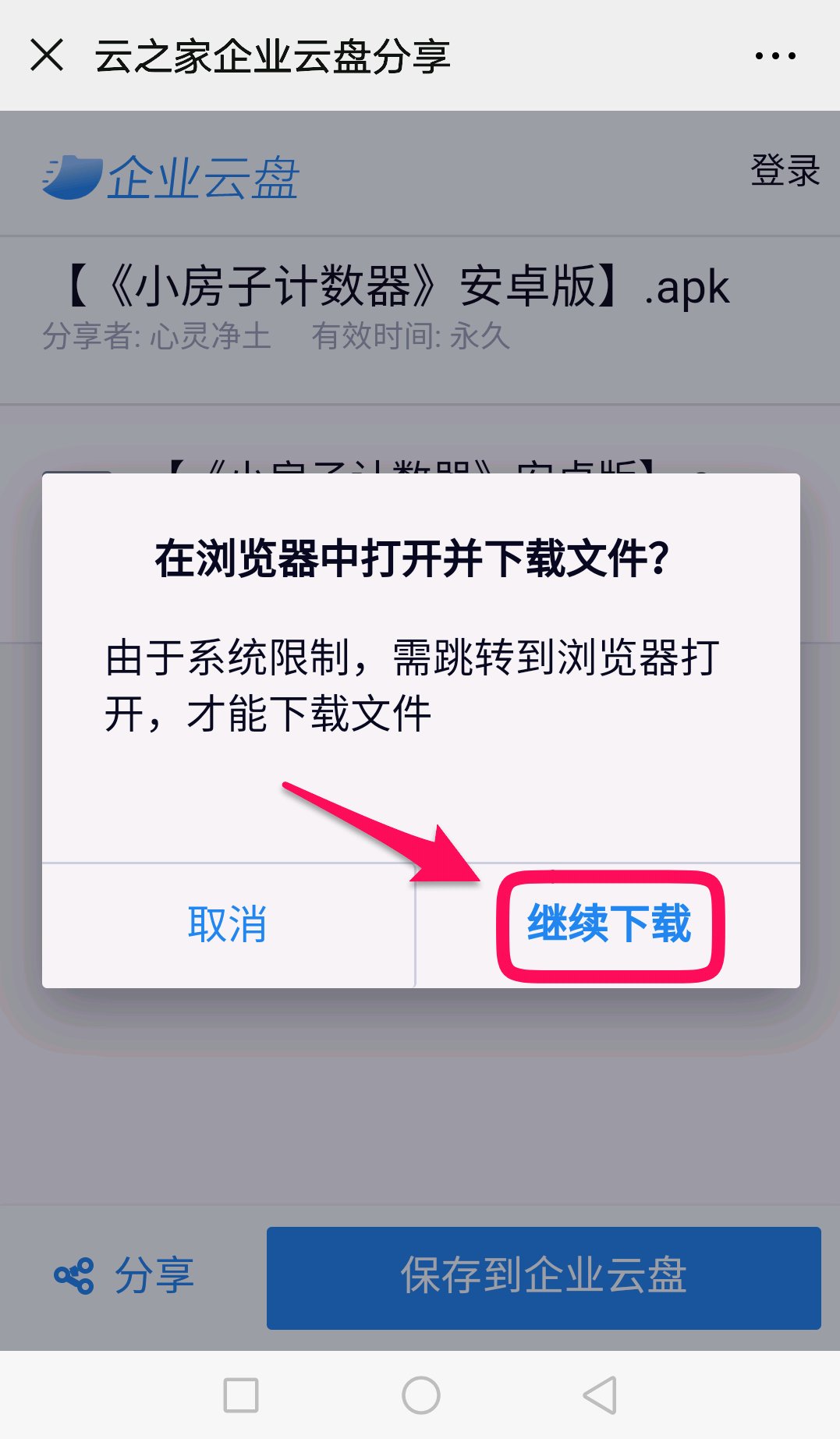Viewport: 840px width, 1439px height.
Task: Go to the system home screen
Action: pyautogui.click(x=420, y=1395)
